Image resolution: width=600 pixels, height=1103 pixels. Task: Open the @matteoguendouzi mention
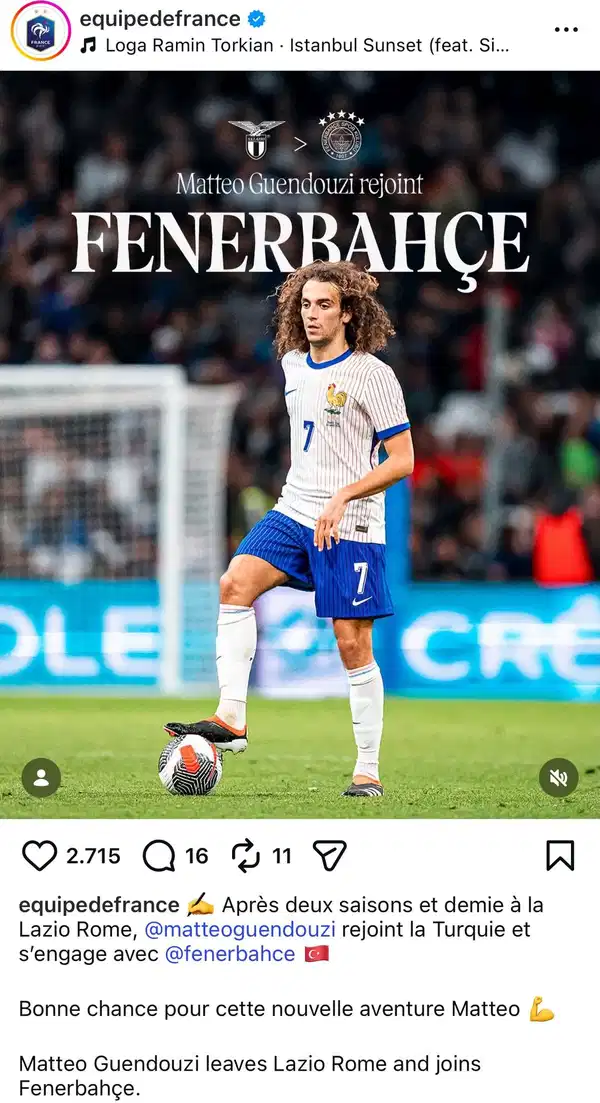click(240, 929)
